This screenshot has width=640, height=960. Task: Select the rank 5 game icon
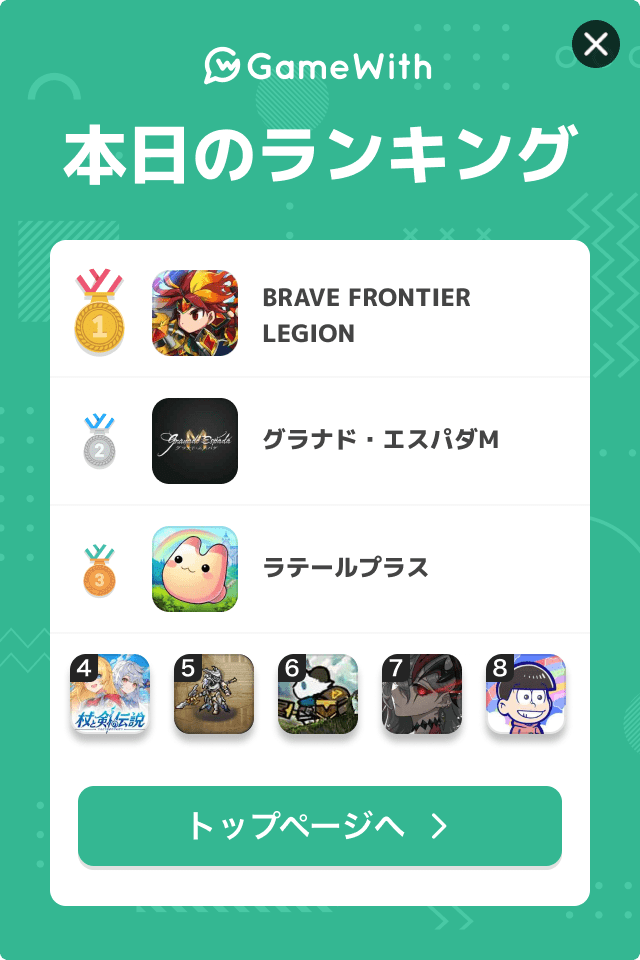pos(214,695)
